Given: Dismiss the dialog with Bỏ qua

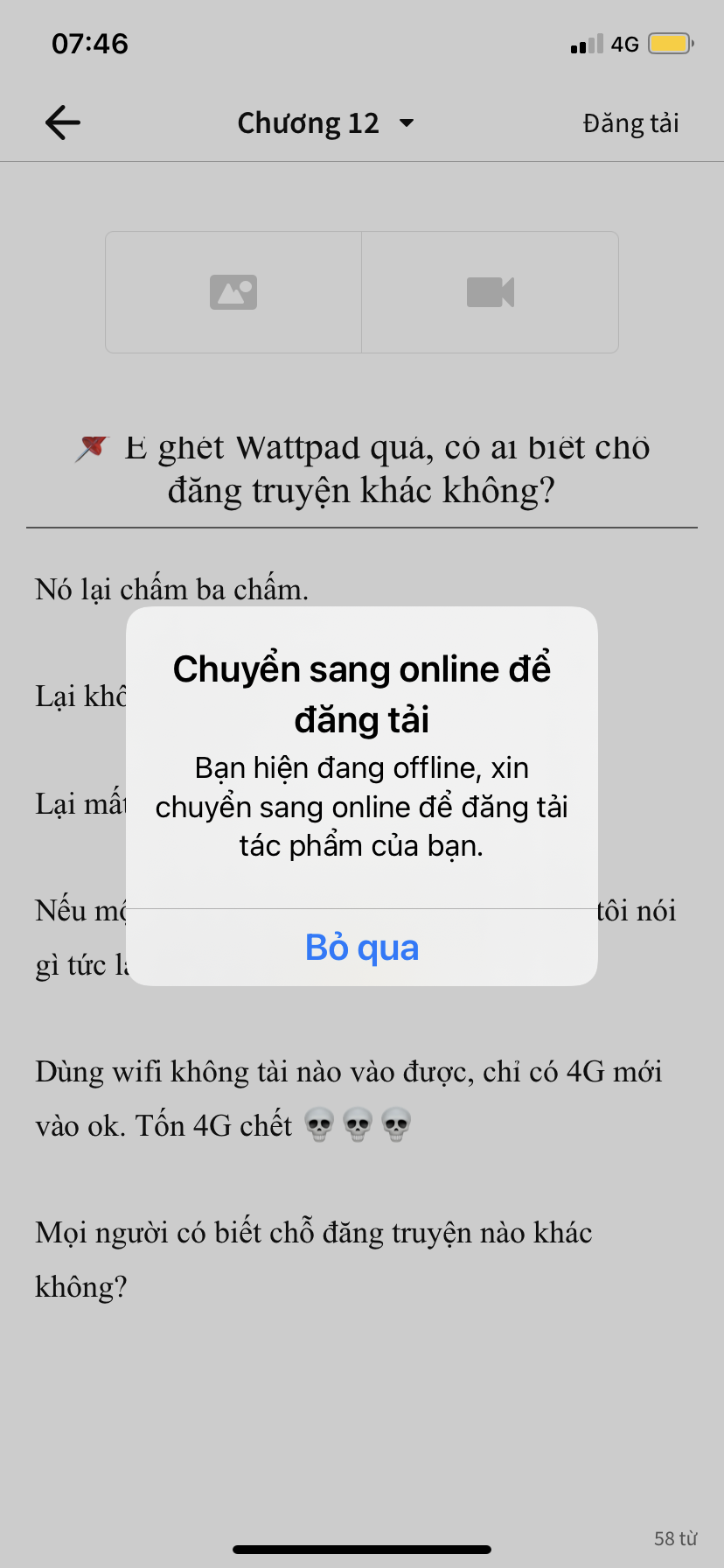Looking at the screenshot, I should coord(362,948).
